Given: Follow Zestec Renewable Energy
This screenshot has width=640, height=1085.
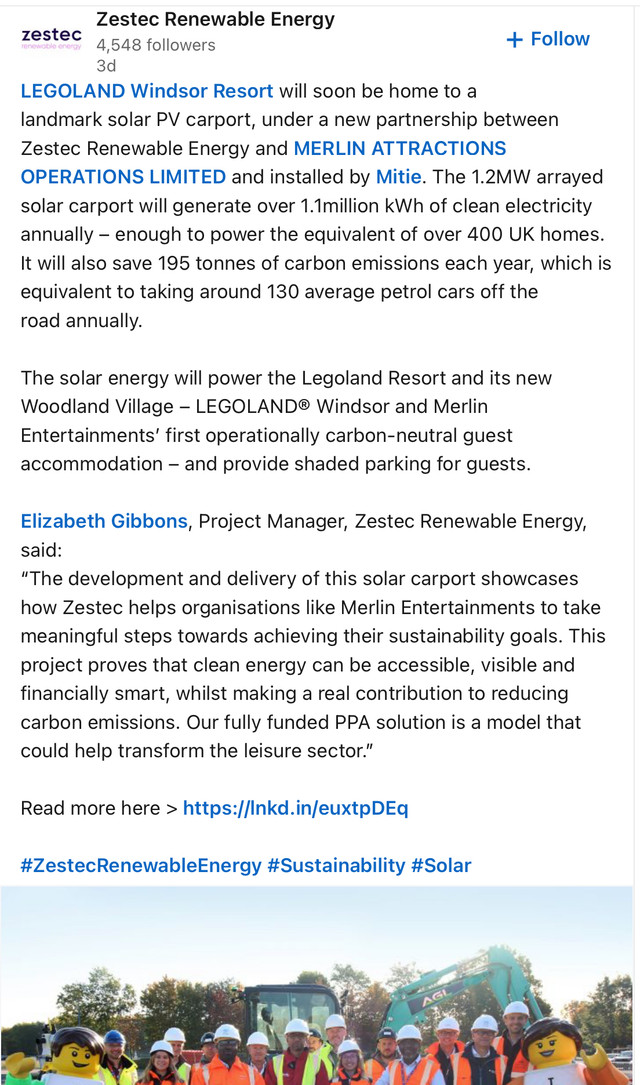Looking at the screenshot, I should coord(548,39).
